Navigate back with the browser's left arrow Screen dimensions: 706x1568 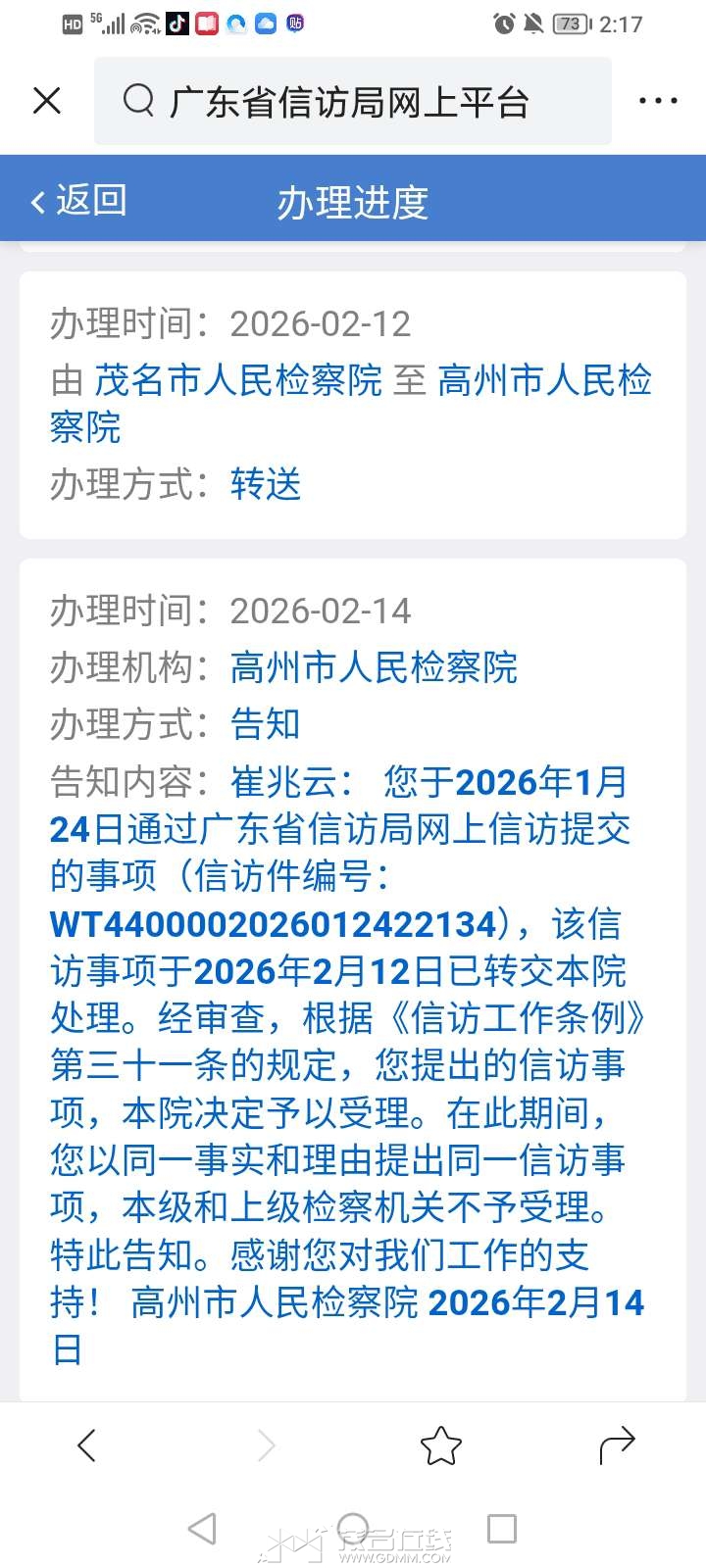87,1445
